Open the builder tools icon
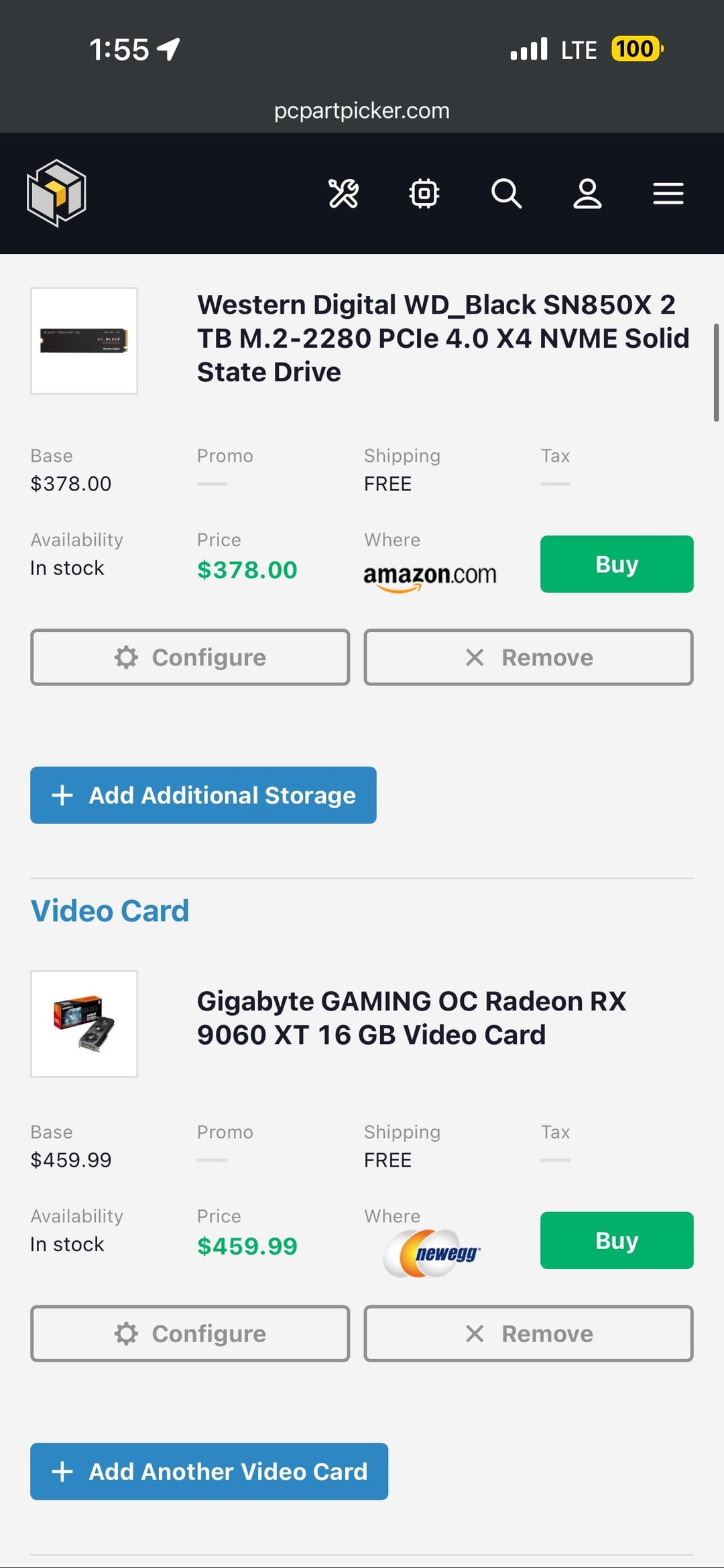This screenshot has width=724, height=1568. 343,194
